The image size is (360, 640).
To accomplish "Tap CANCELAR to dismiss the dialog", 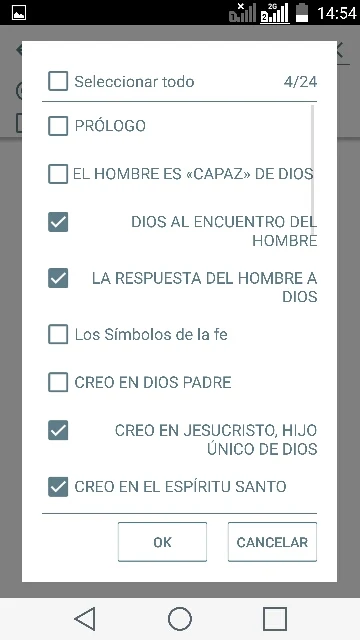I will click(x=272, y=542).
